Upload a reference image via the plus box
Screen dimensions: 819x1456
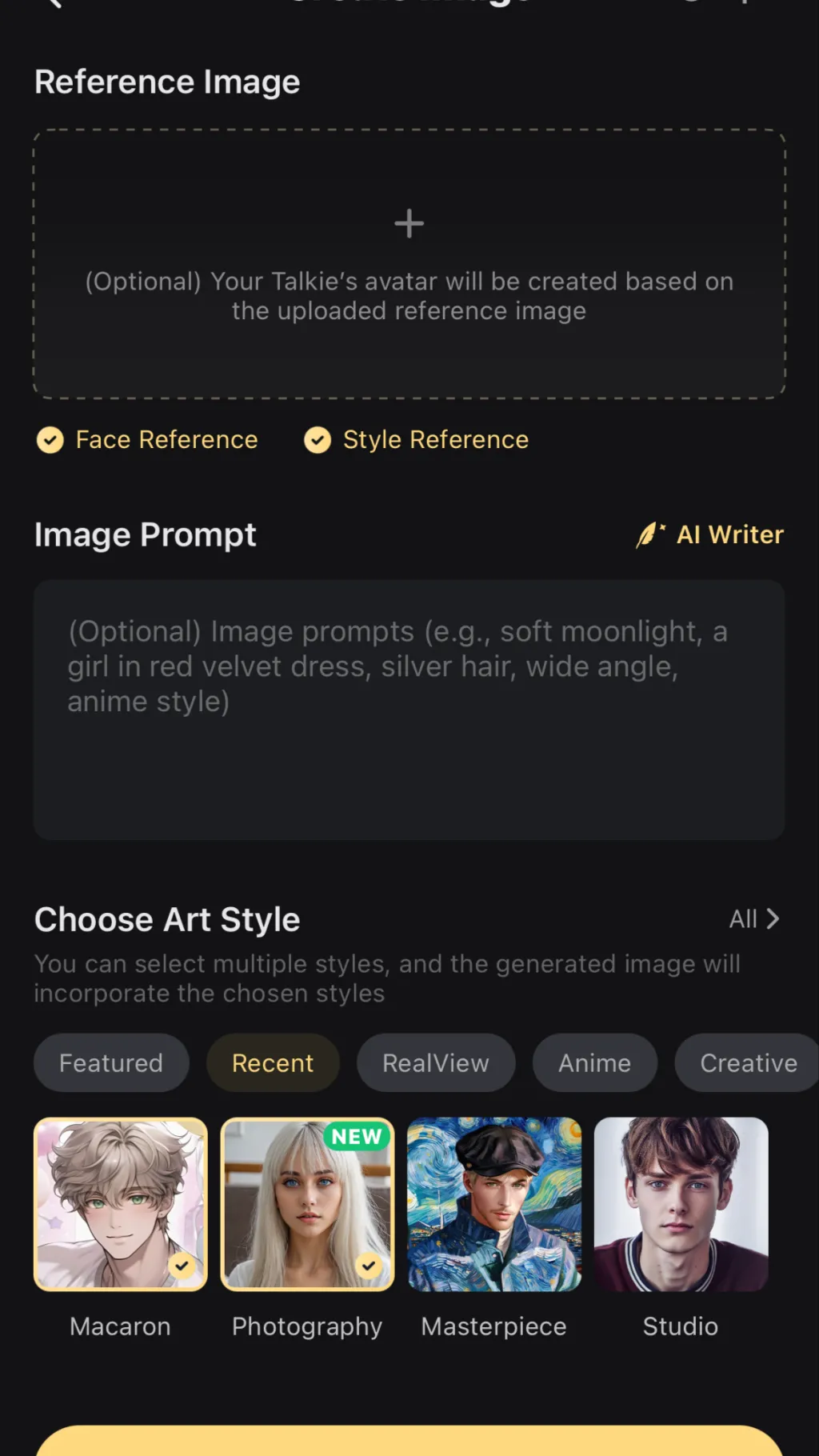pos(409,263)
